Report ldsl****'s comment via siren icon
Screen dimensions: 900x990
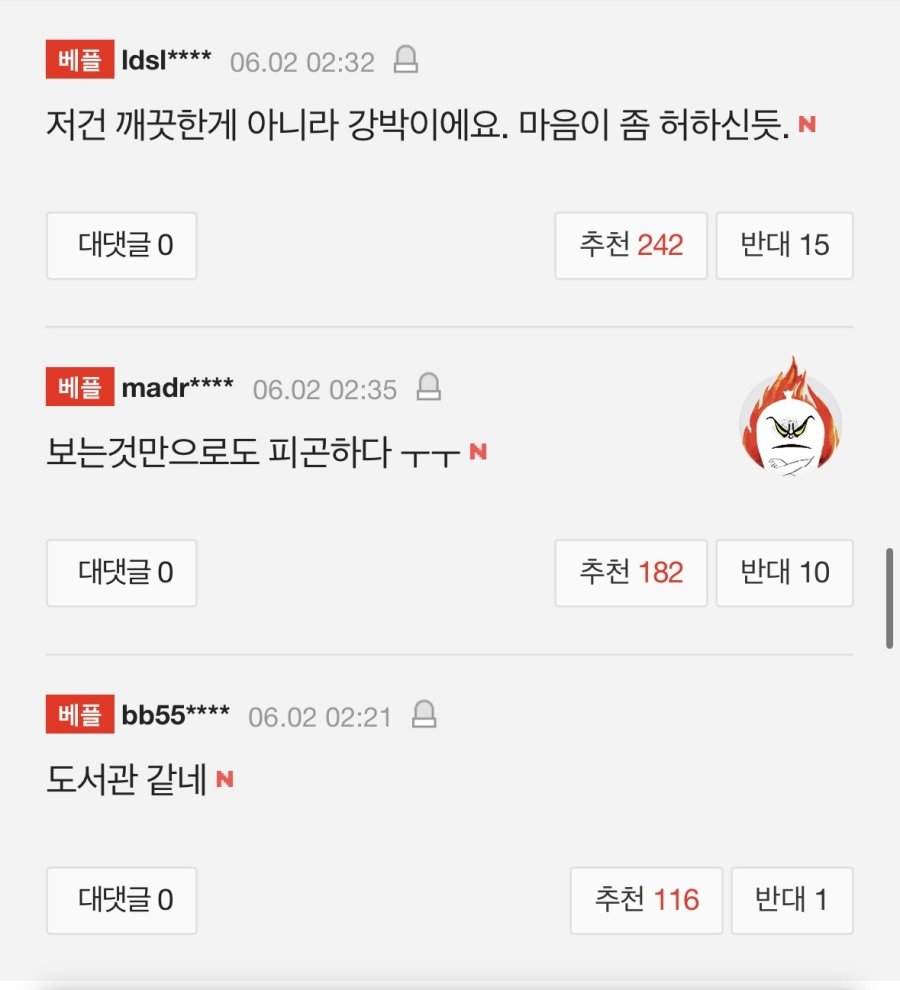405,61
